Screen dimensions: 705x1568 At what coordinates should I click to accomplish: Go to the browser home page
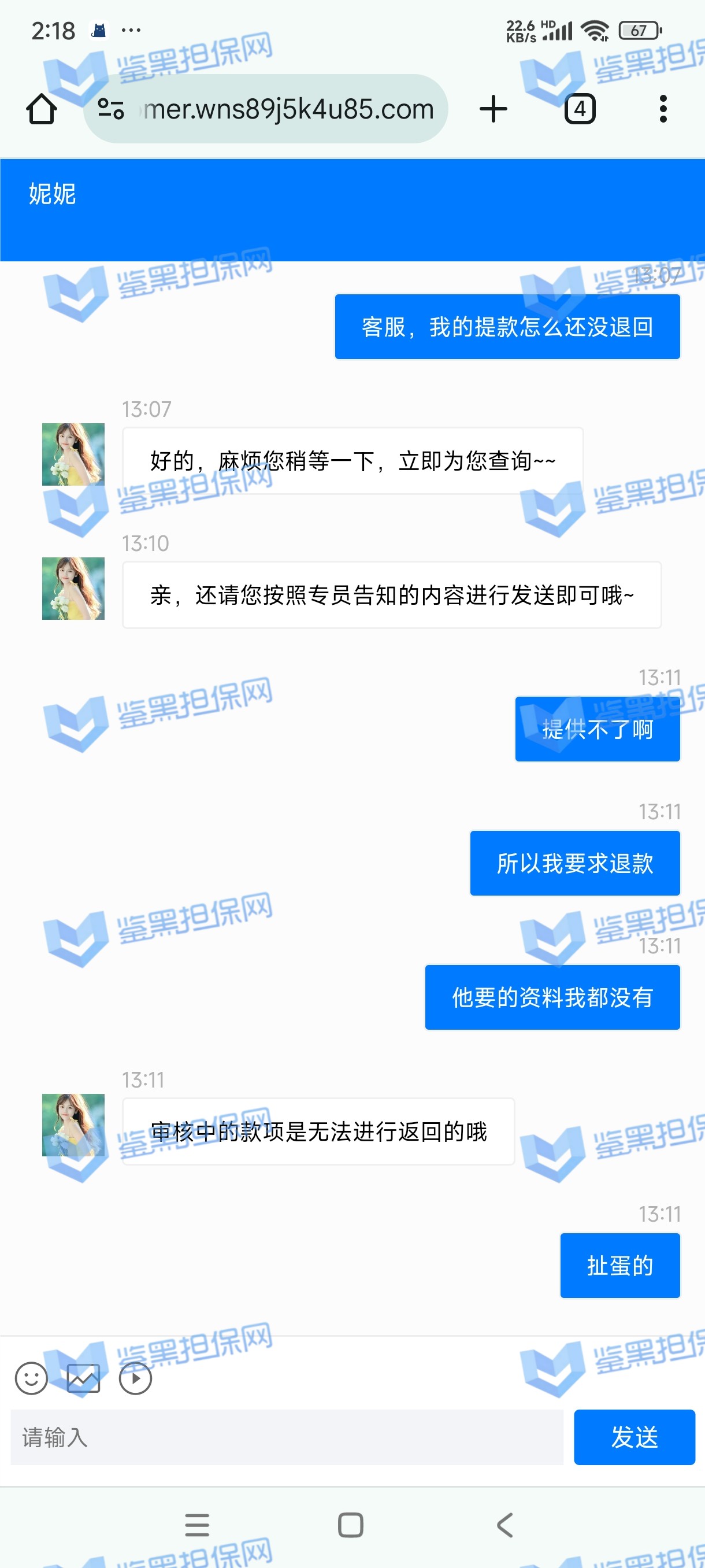click(x=42, y=110)
